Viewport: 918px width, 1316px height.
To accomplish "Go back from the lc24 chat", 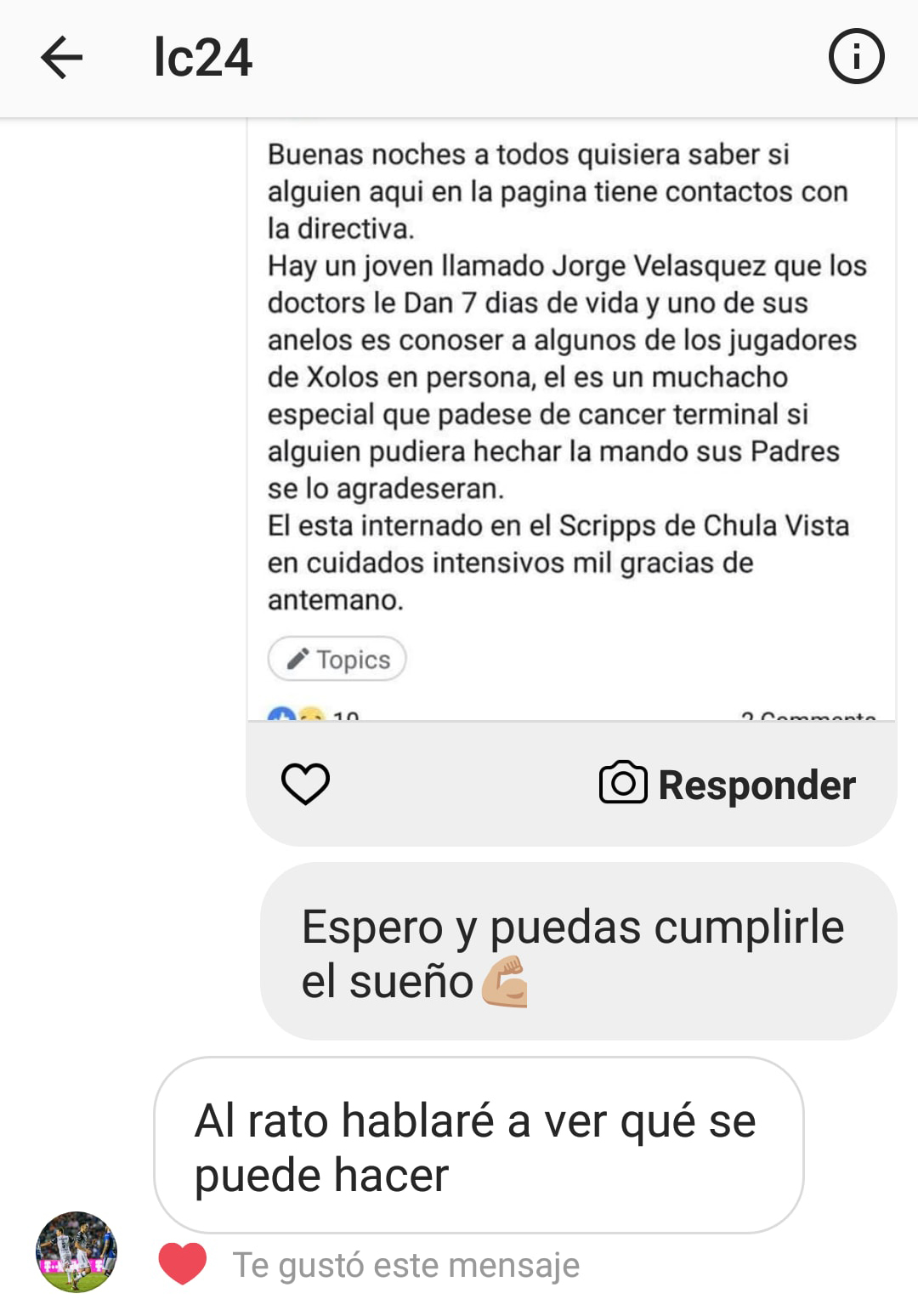I will (61, 58).
